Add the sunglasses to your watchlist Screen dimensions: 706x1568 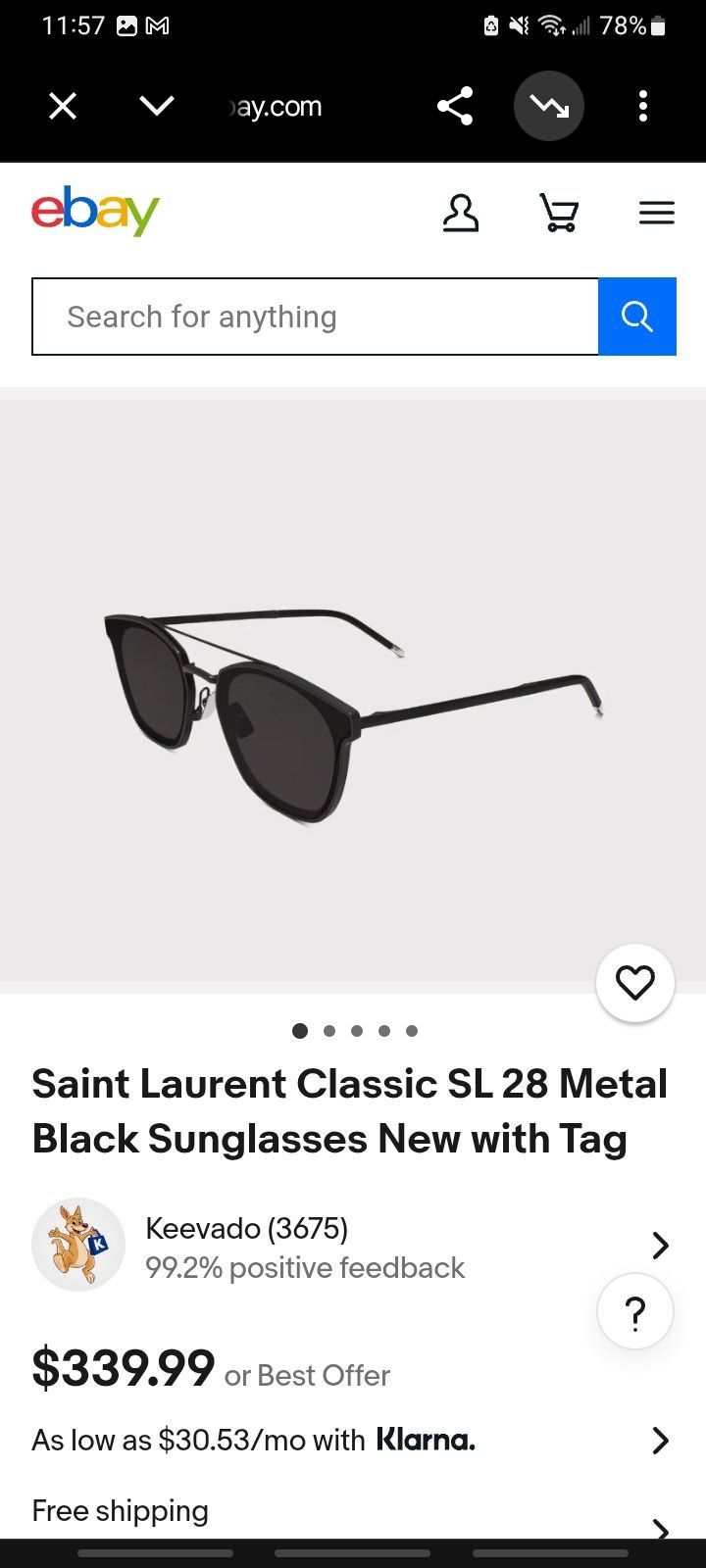click(635, 983)
